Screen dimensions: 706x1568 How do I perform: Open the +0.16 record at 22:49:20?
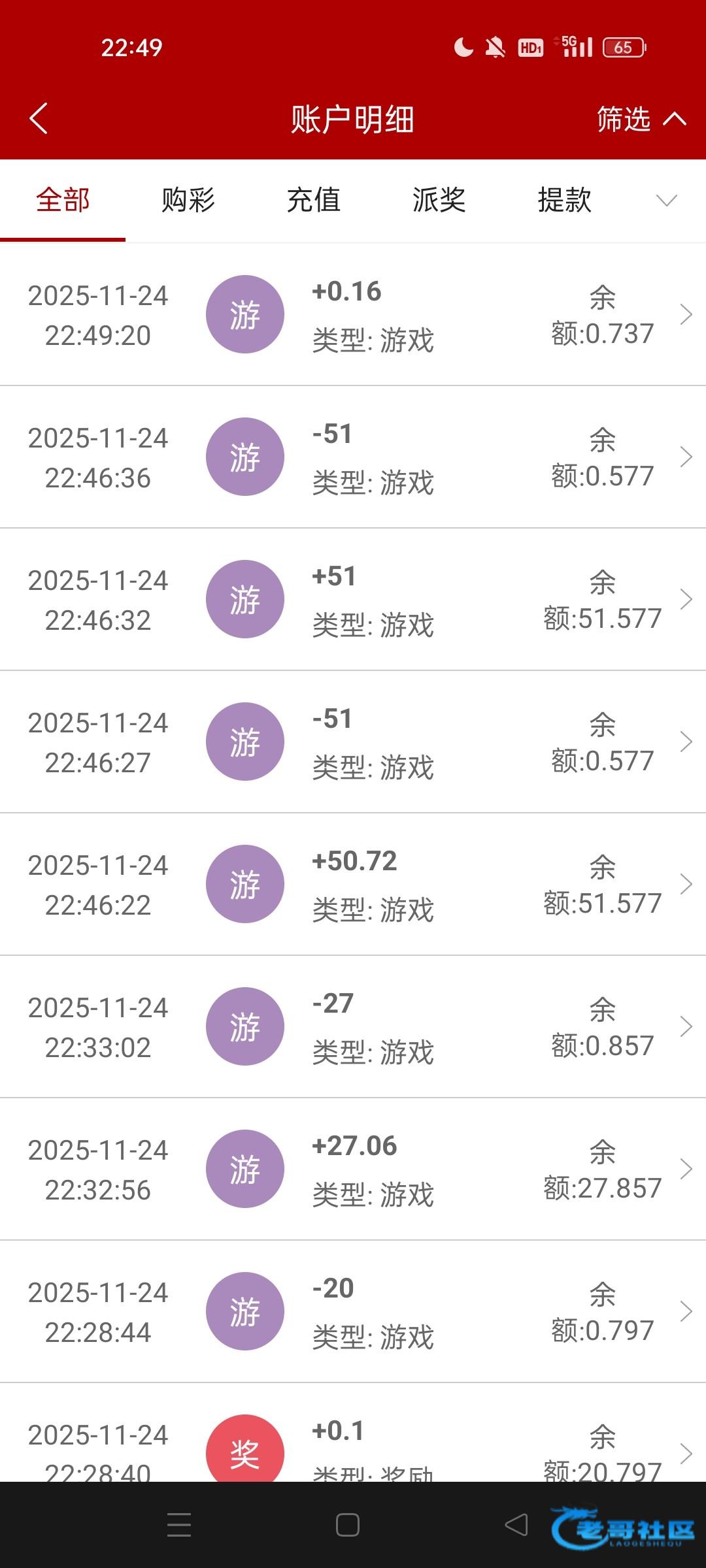(x=353, y=315)
